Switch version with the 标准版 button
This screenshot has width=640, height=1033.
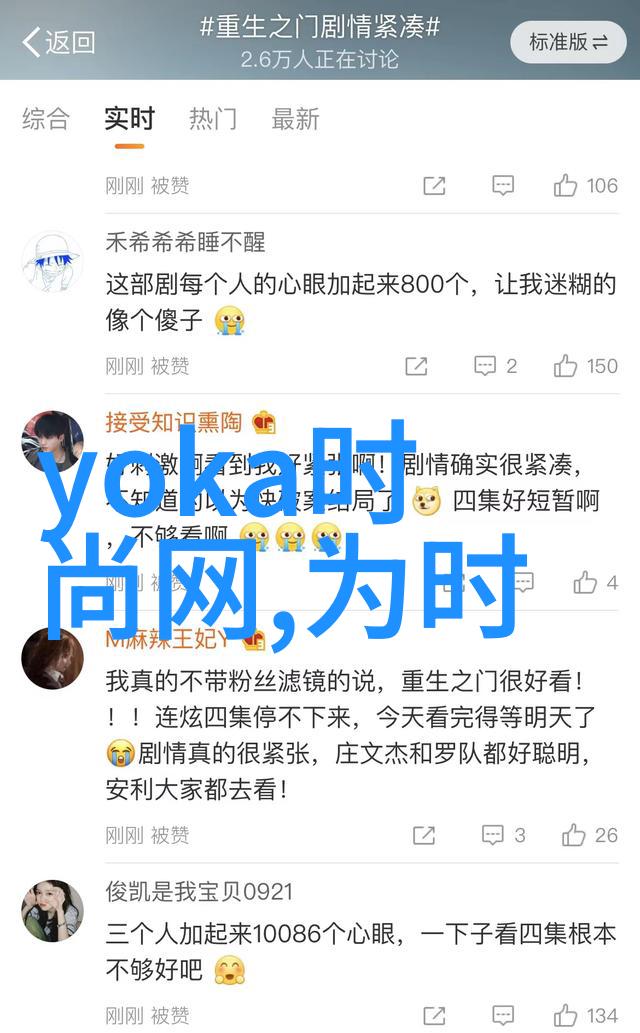568,42
